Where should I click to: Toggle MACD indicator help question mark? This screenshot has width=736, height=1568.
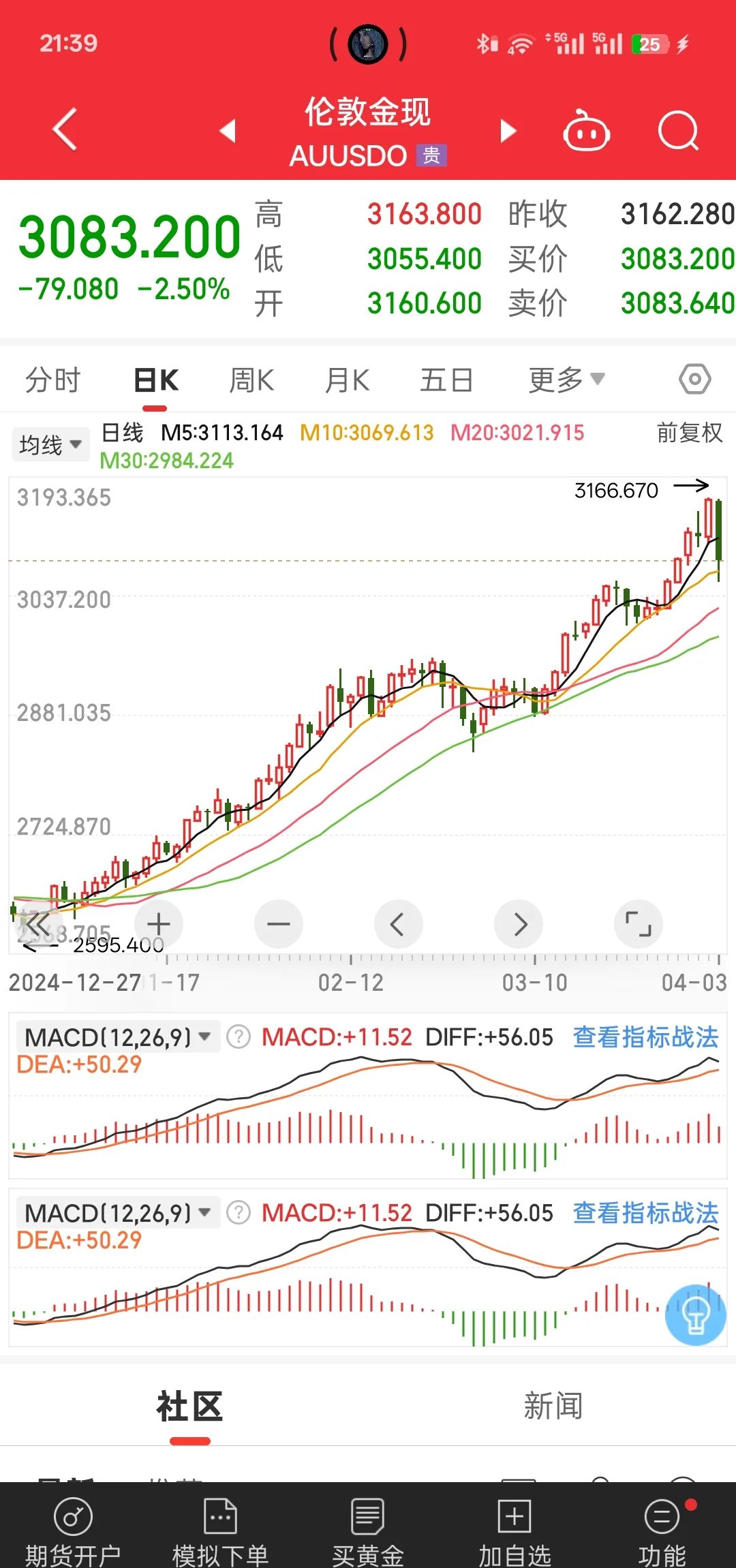[x=237, y=1035]
